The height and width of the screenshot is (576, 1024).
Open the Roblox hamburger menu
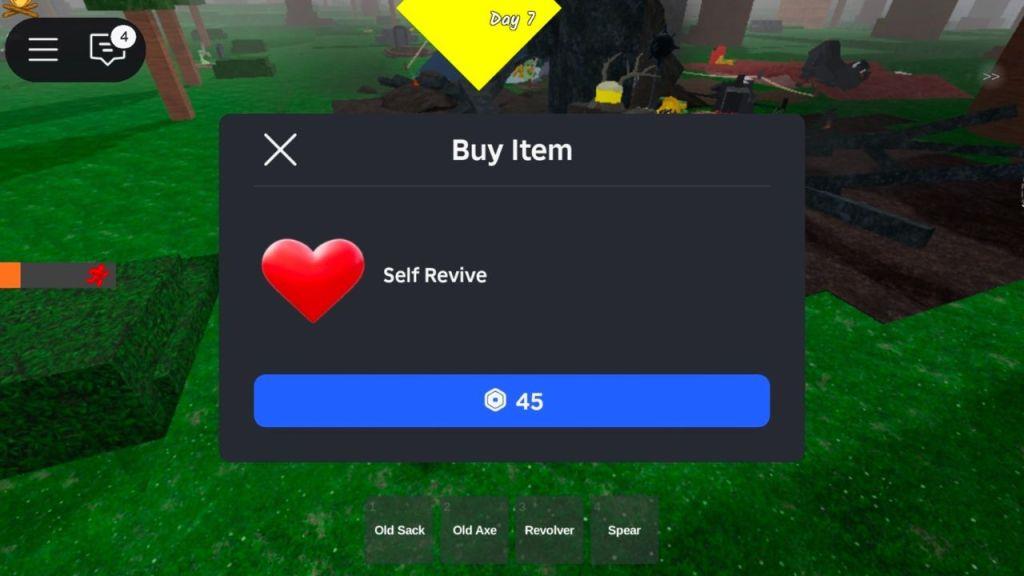click(x=43, y=49)
